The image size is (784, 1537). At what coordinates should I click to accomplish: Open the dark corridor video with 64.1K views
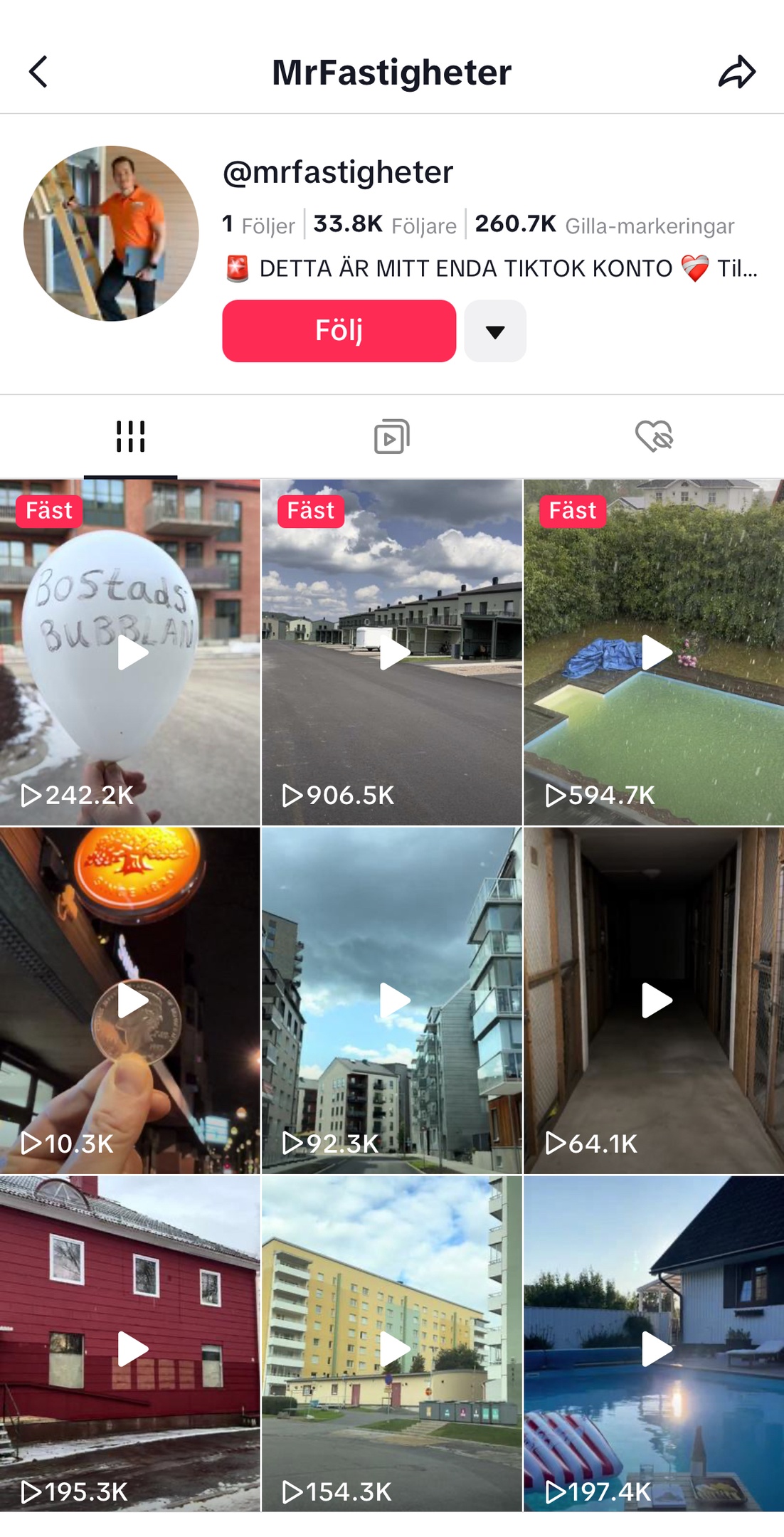(653, 1000)
